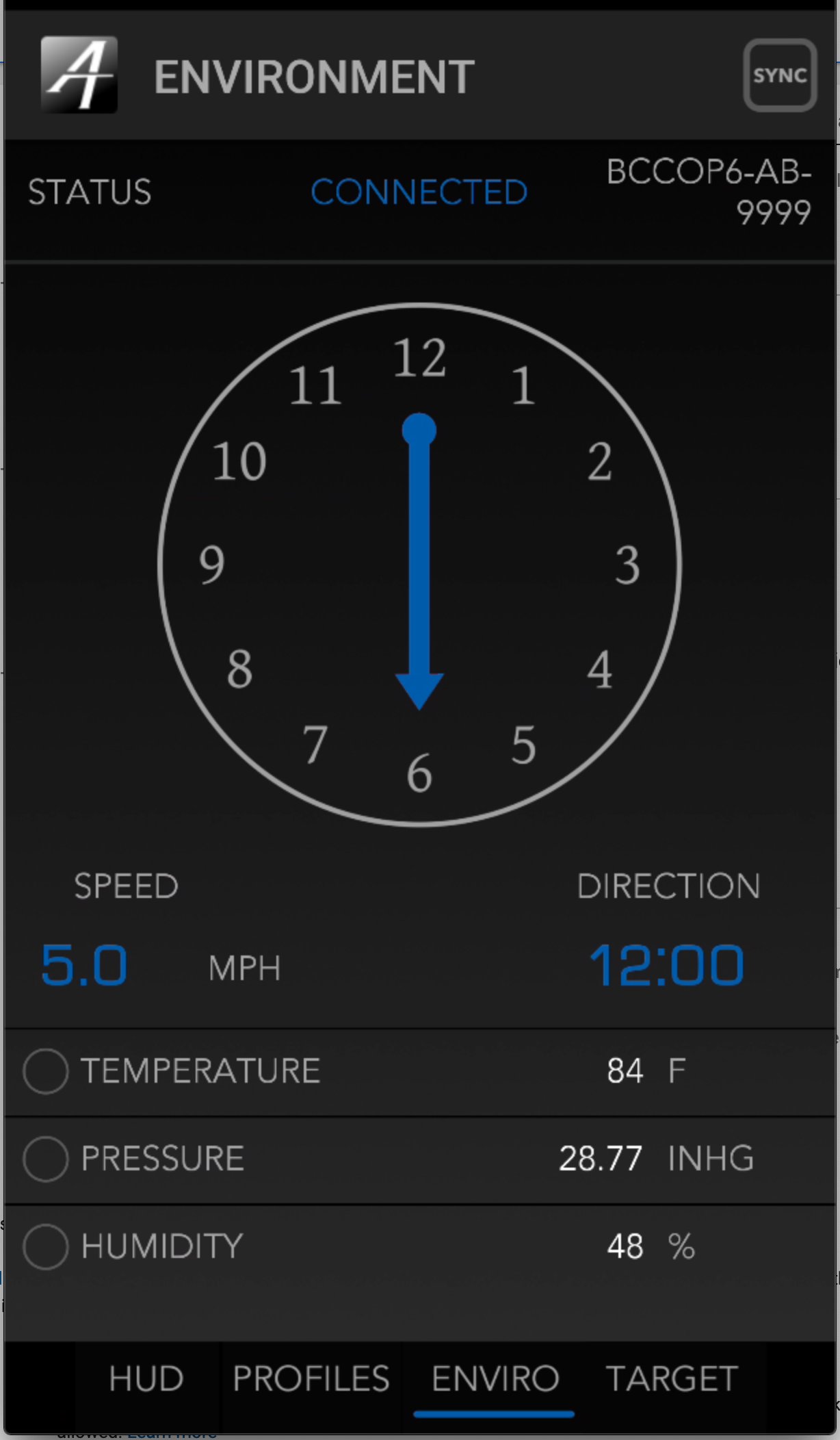Select the Humidity radio button

(45, 1246)
